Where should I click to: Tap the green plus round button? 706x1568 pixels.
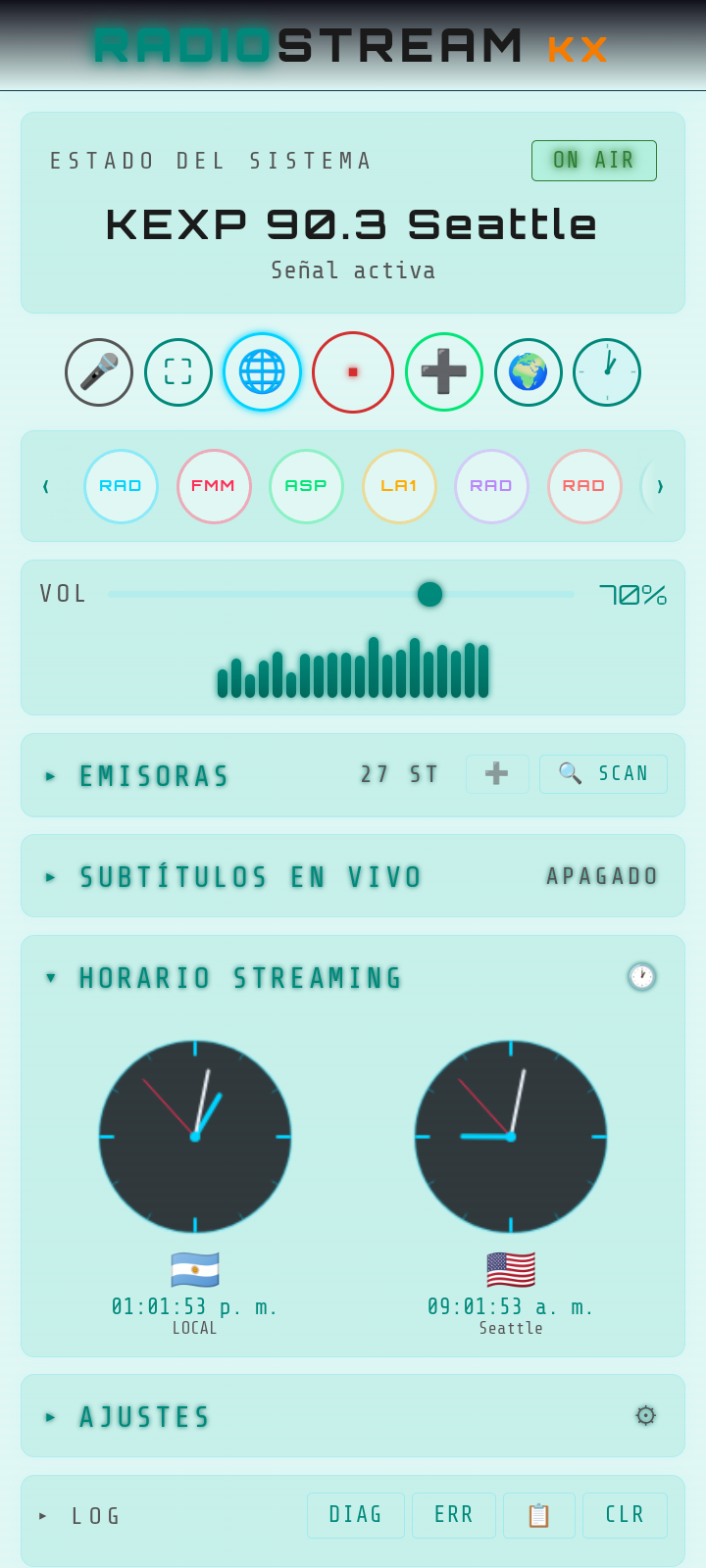pyautogui.click(x=444, y=372)
